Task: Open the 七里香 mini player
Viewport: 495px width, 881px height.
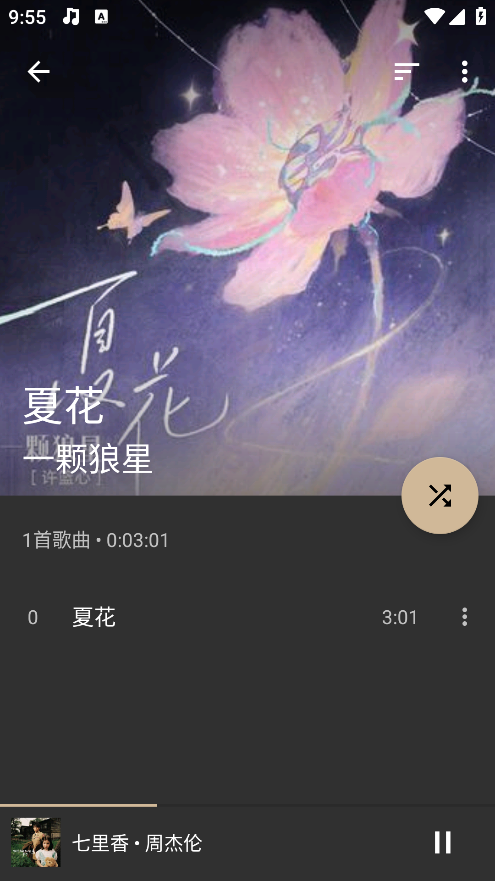Action: click(x=214, y=843)
